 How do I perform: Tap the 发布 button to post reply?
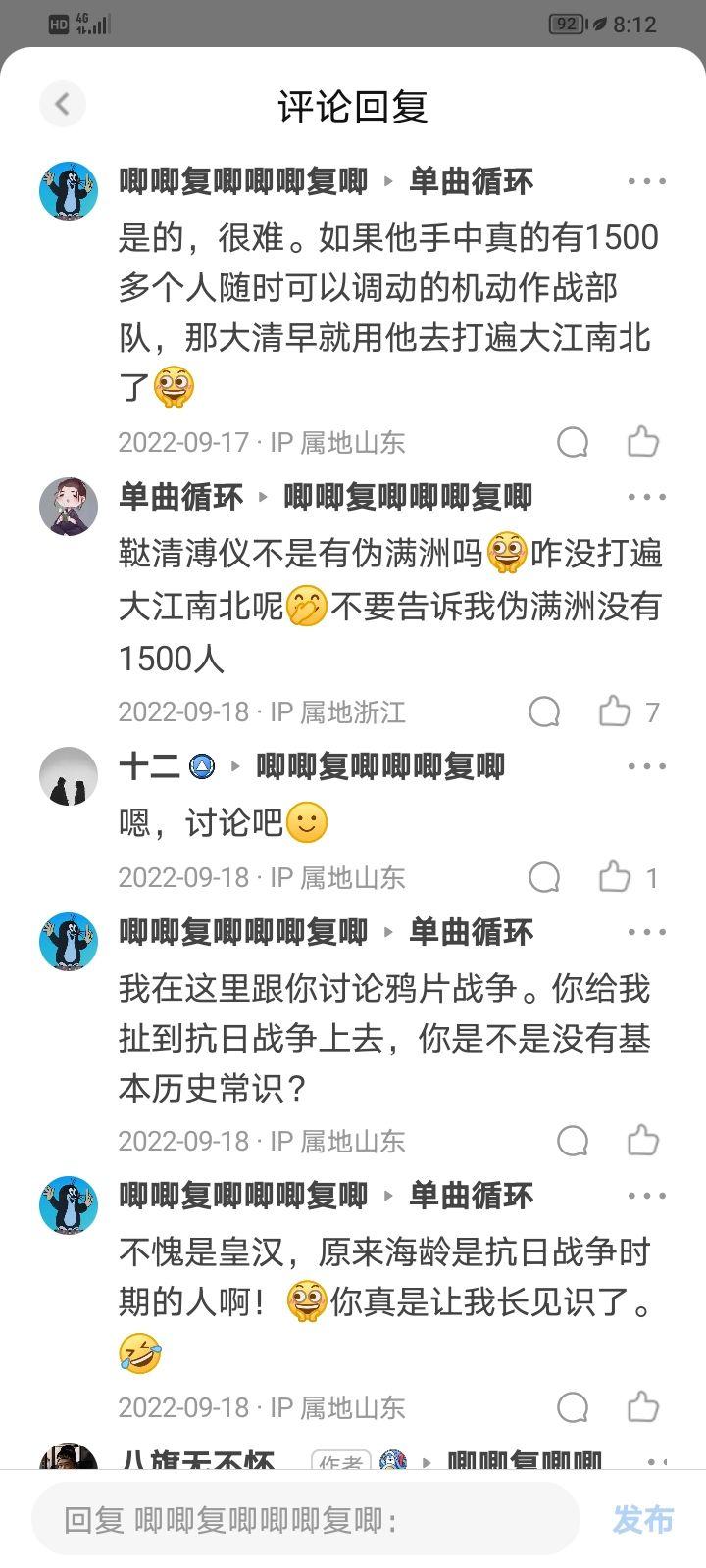pos(643,1520)
